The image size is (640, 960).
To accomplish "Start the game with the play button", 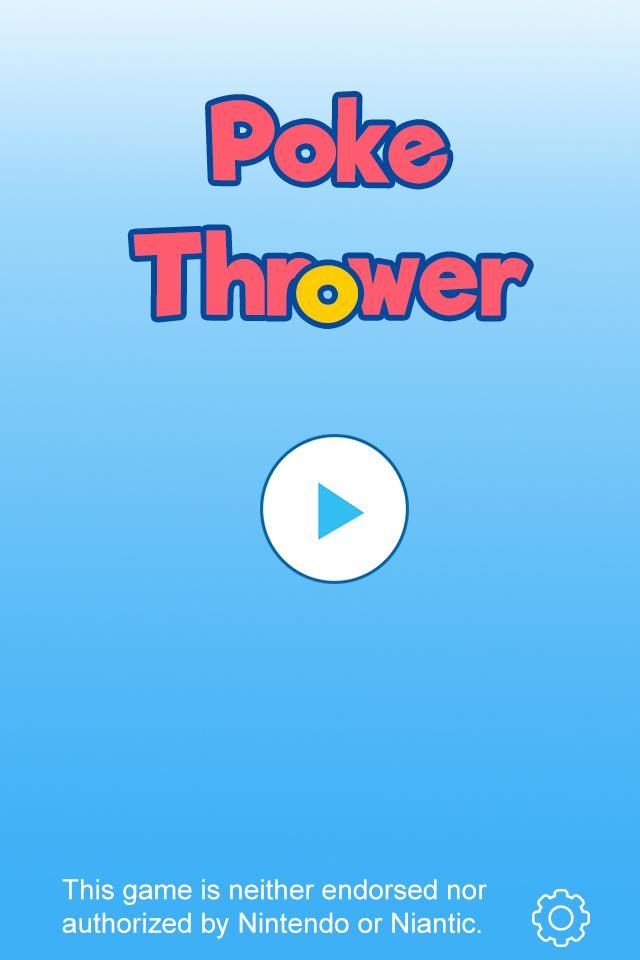I will click(334, 509).
